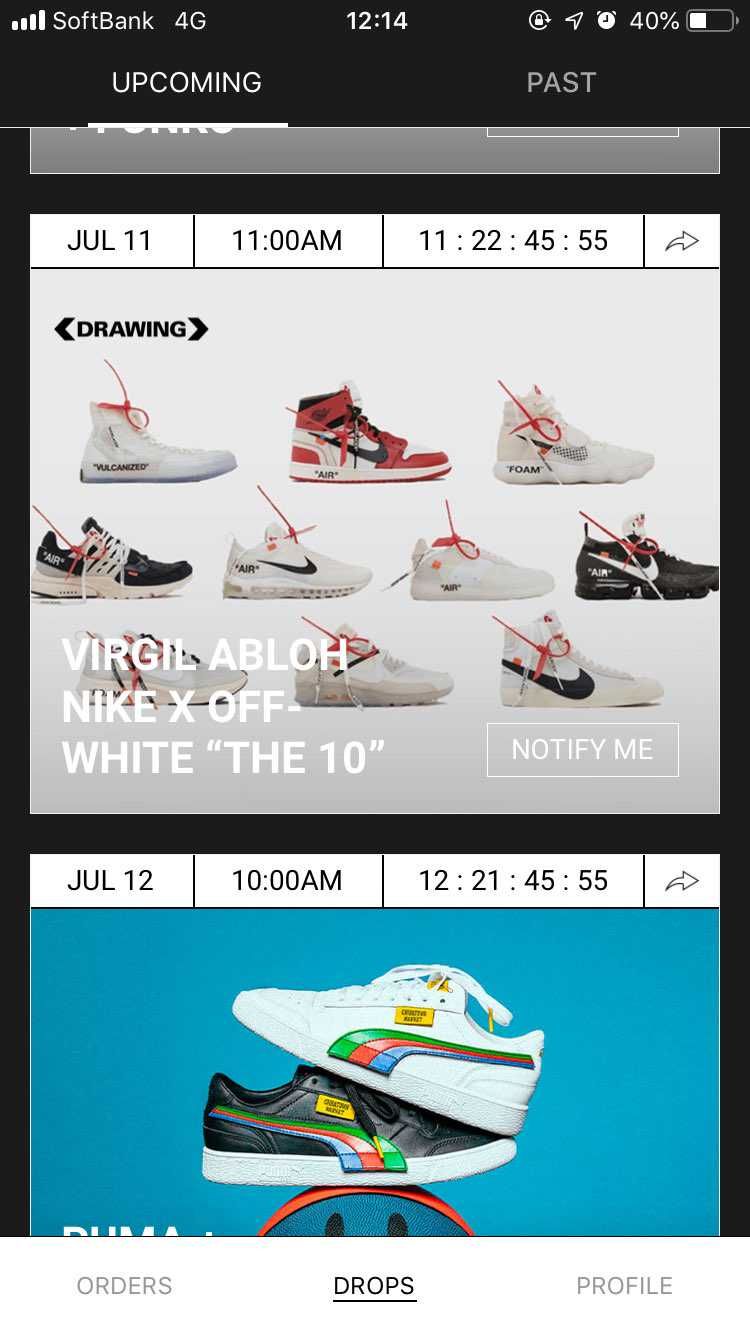Image resolution: width=750 pixels, height=1334 pixels.
Task: Share the JUL 11 Off-White drop
Action: [x=681, y=241]
